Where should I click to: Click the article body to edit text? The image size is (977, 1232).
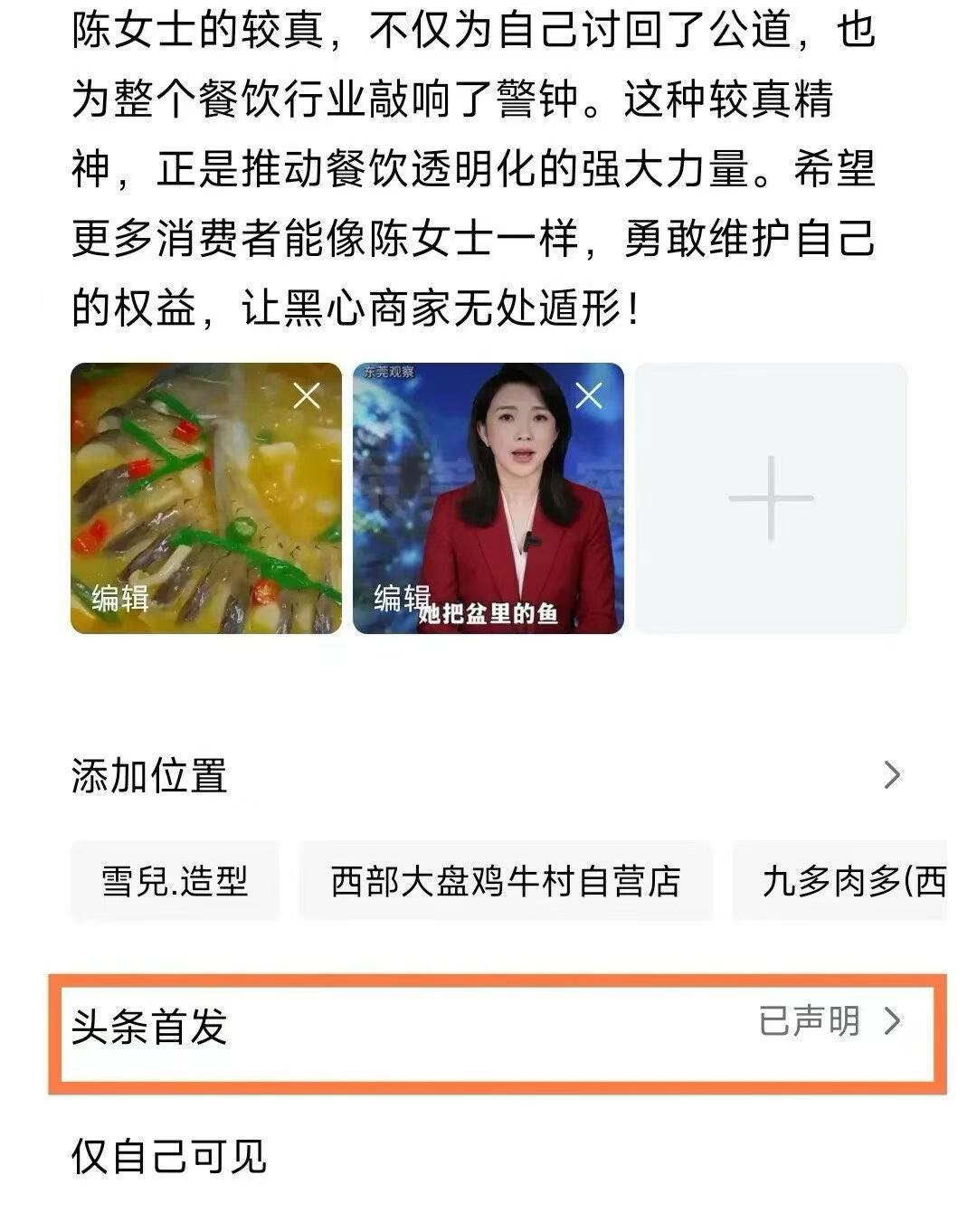(x=470, y=163)
